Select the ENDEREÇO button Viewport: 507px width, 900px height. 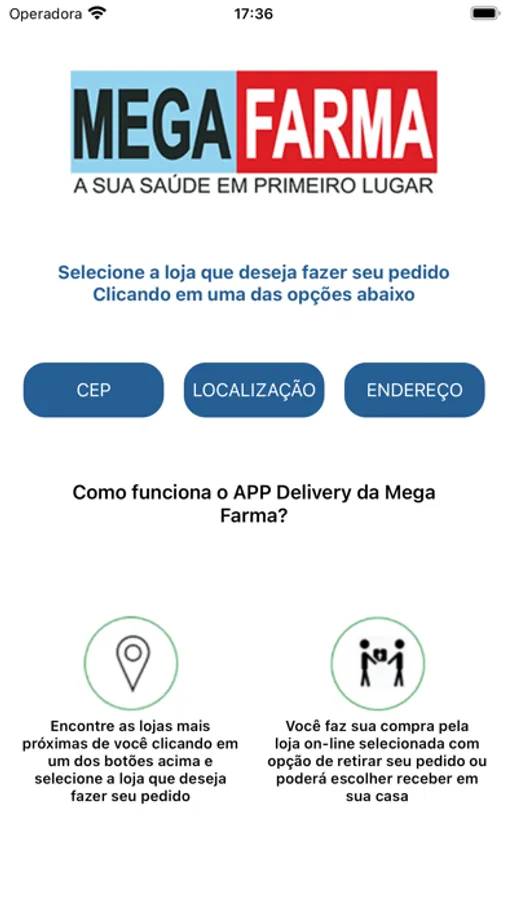click(415, 390)
